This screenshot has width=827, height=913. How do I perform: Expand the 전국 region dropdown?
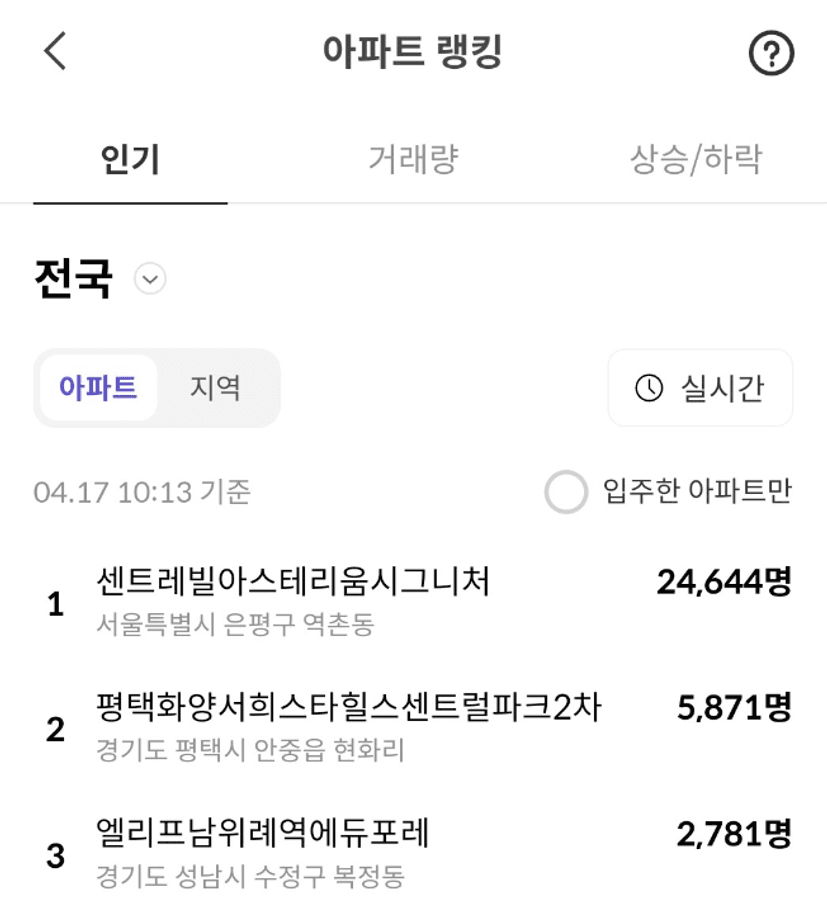(x=150, y=278)
